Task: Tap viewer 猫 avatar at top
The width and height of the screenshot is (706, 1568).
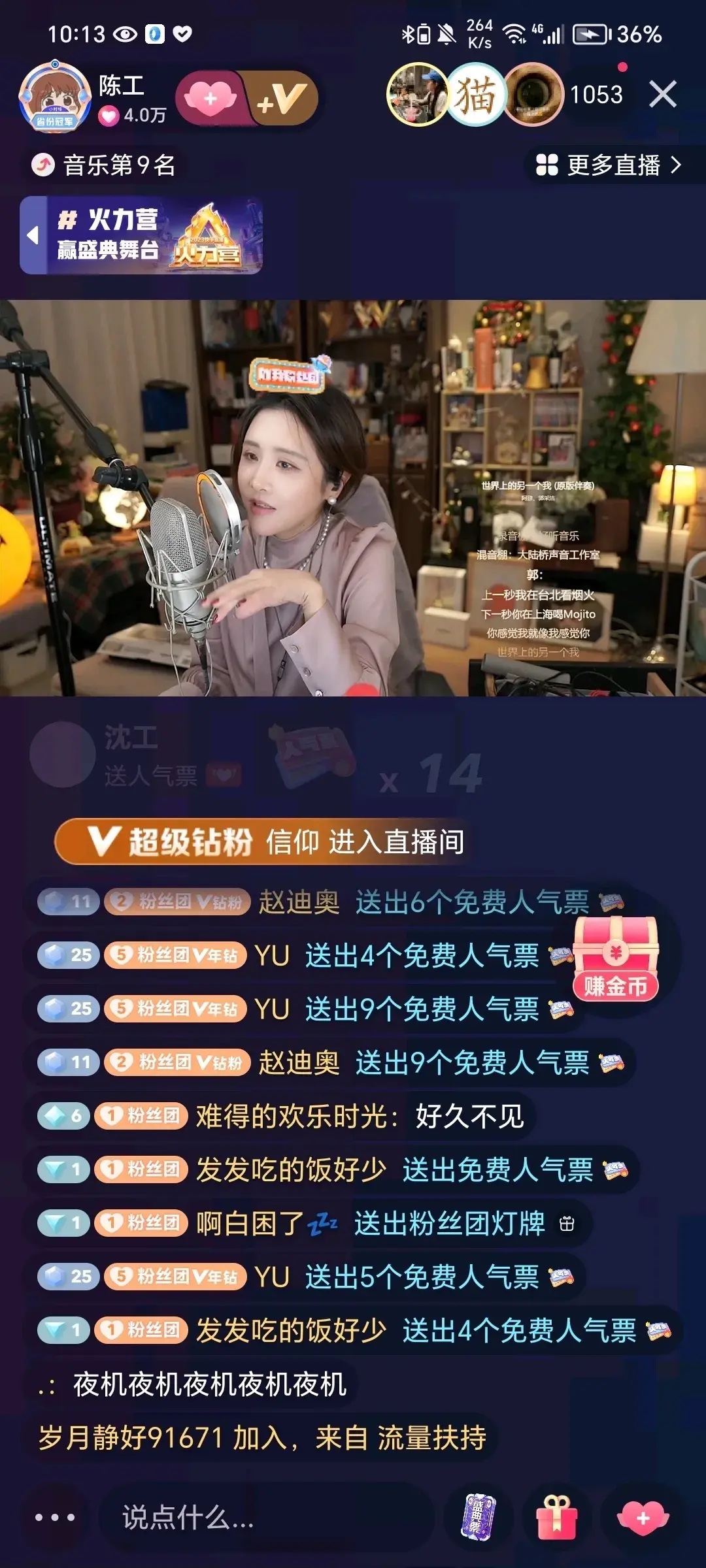Action: point(475,95)
